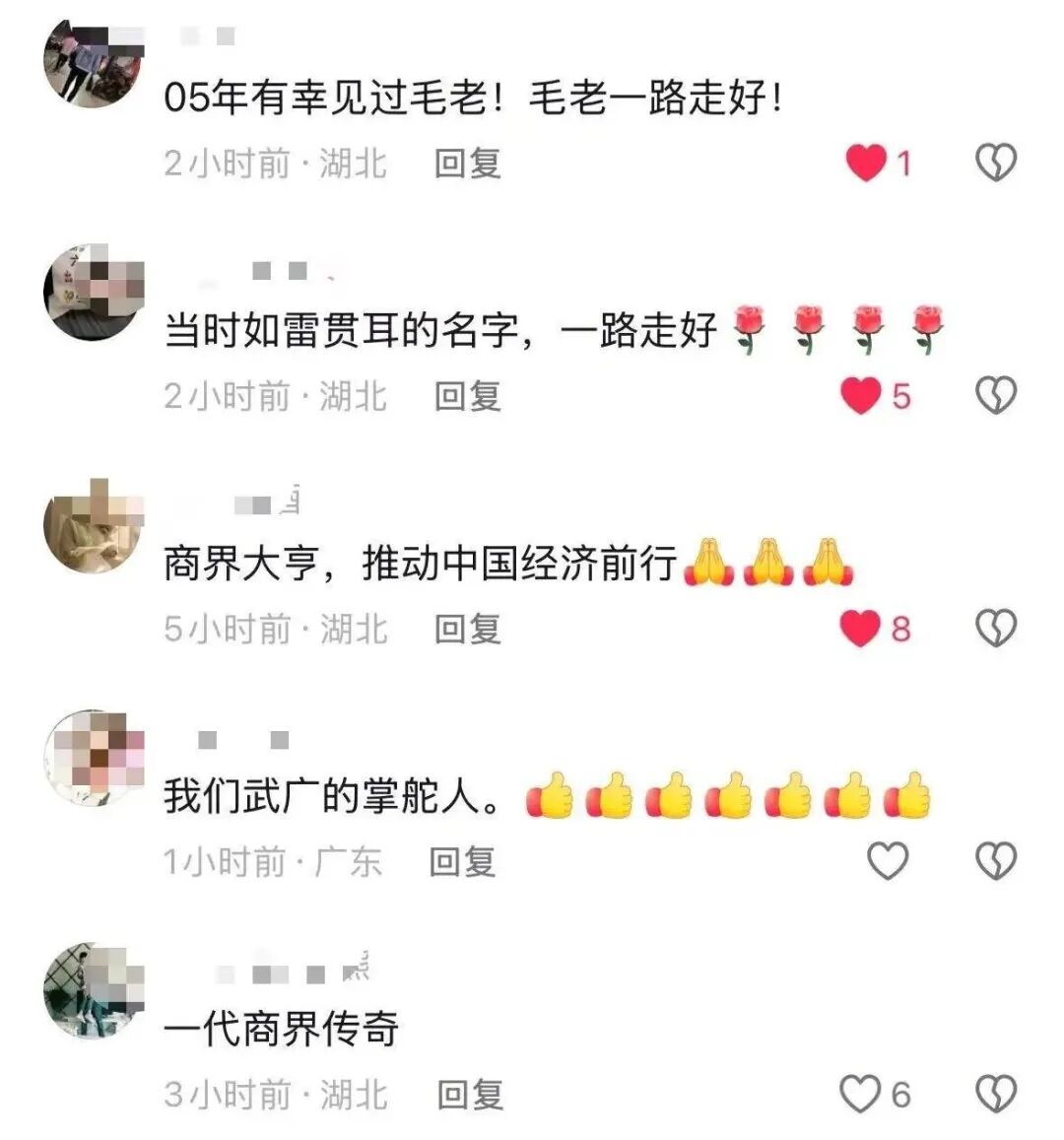Image resolution: width=1064 pixels, height=1140 pixels.
Task: Reply to the comment "我们武广的掌舵人"
Action: tap(462, 862)
